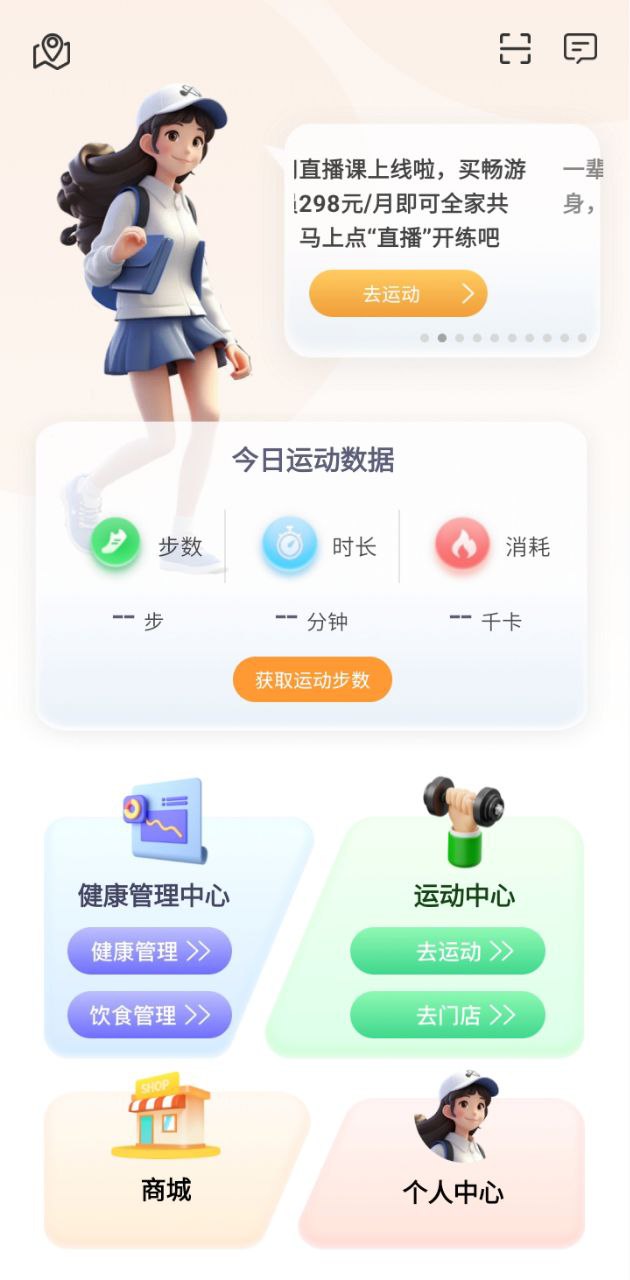Open the 个人中心 profile card
This screenshot has height=1280, width=630.
452,1170
